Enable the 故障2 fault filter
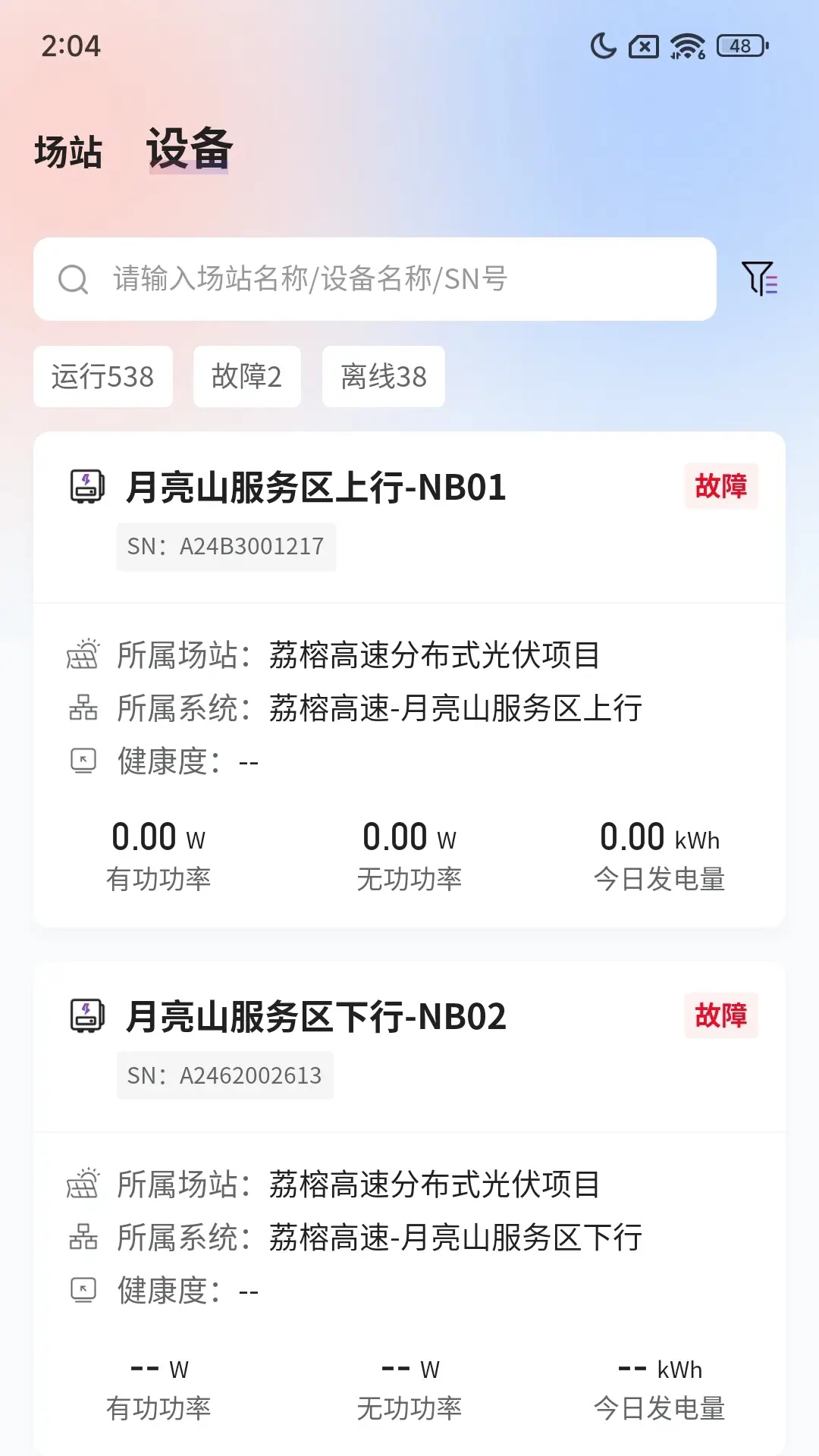 pos(247,377)
